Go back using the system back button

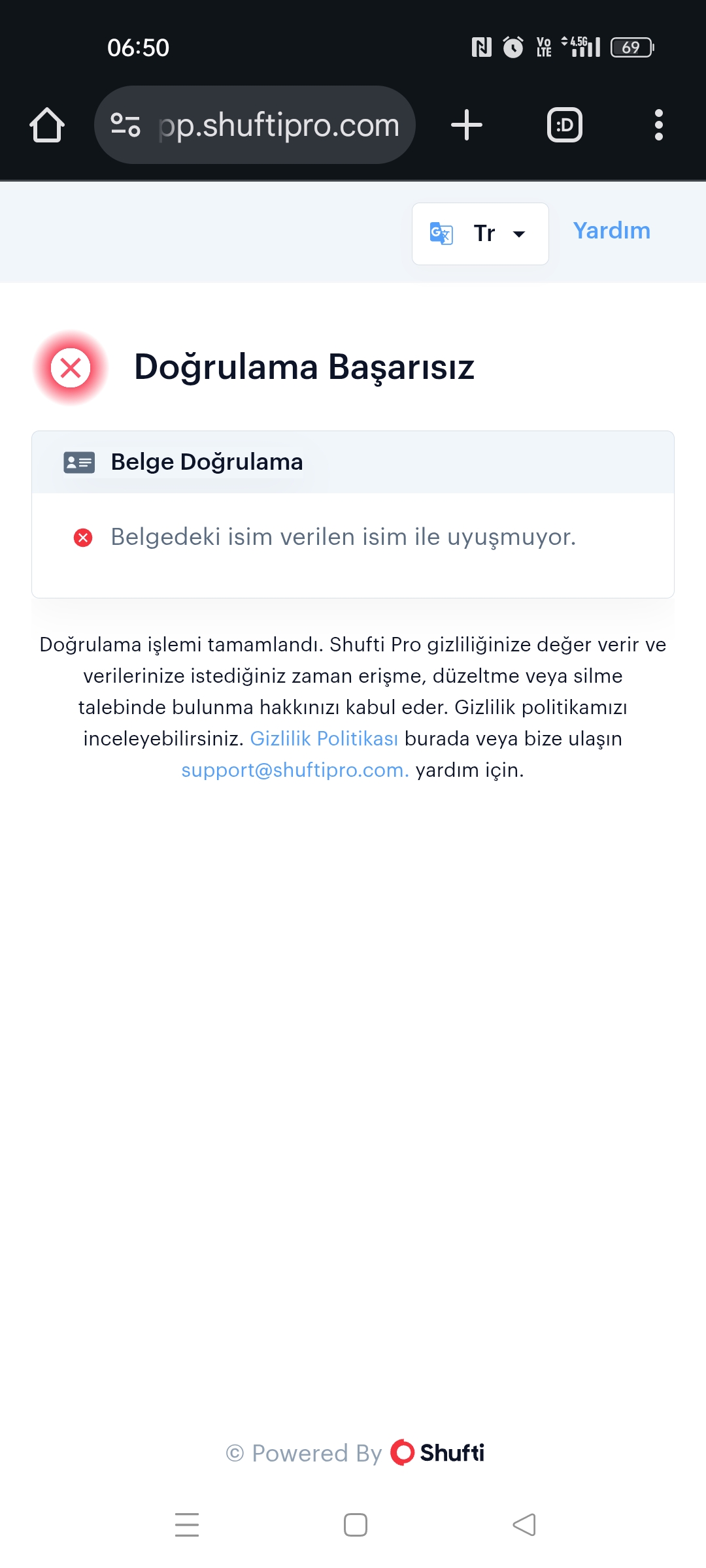[x=524, y=1525]
